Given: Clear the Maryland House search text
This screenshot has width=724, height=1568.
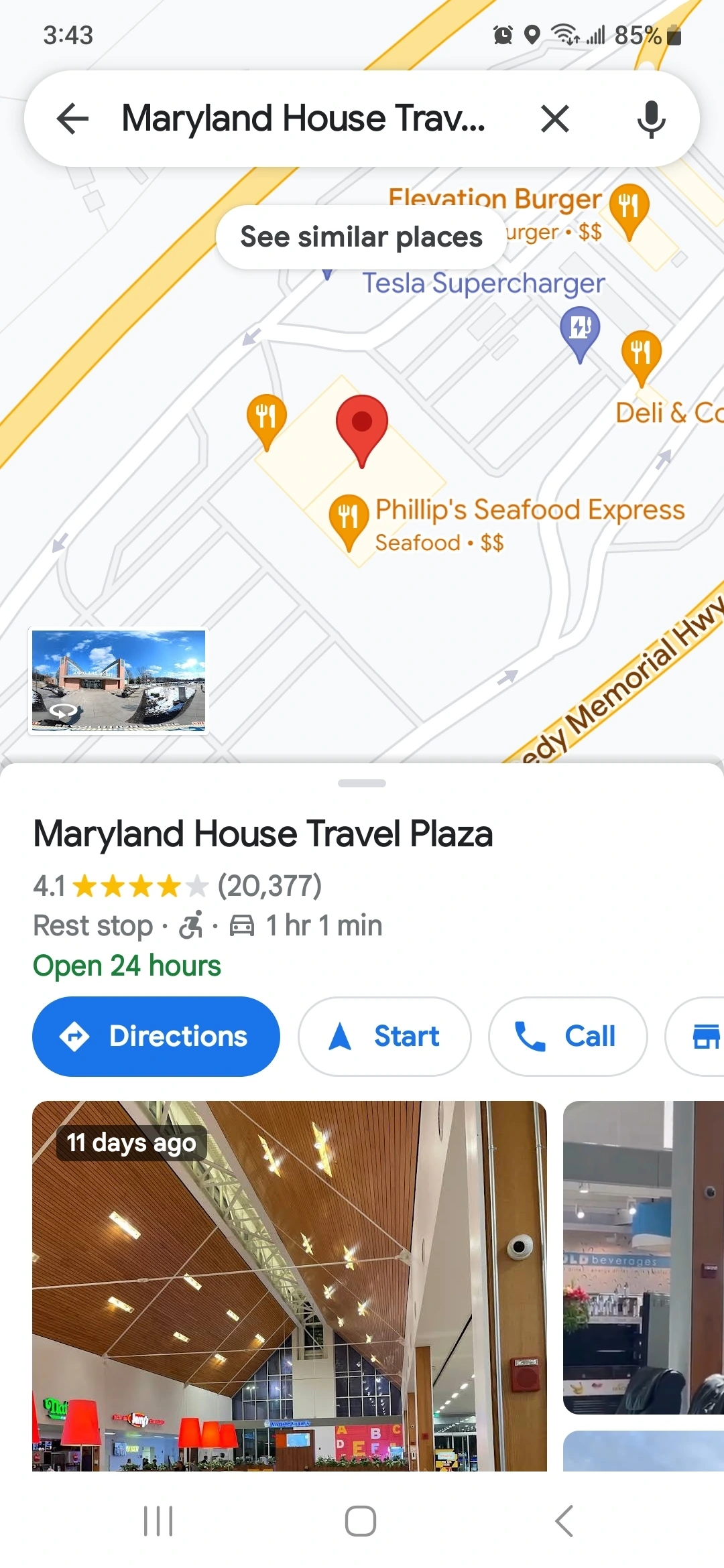Looking at the screenshot, I should click(x=554, y=119).
